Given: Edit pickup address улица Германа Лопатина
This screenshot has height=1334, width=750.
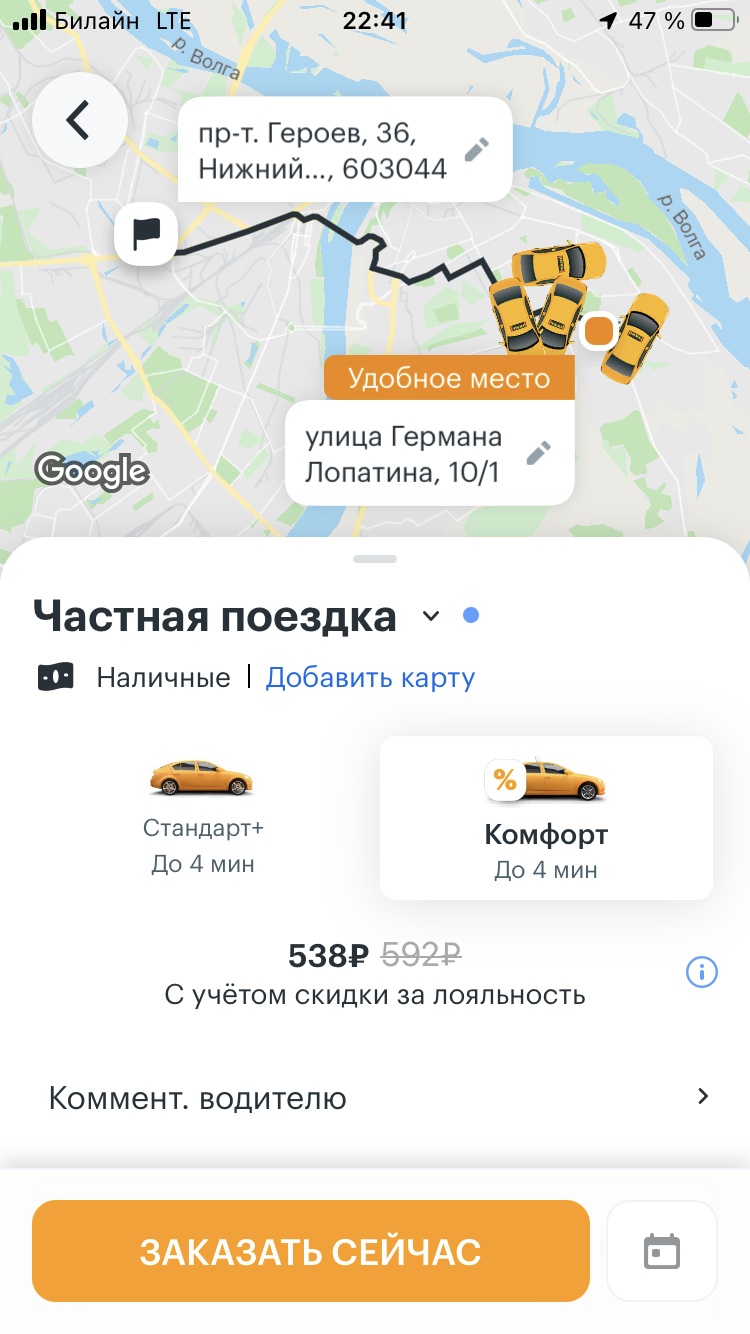Looking at the screenshot, I should tap(539, 453).
